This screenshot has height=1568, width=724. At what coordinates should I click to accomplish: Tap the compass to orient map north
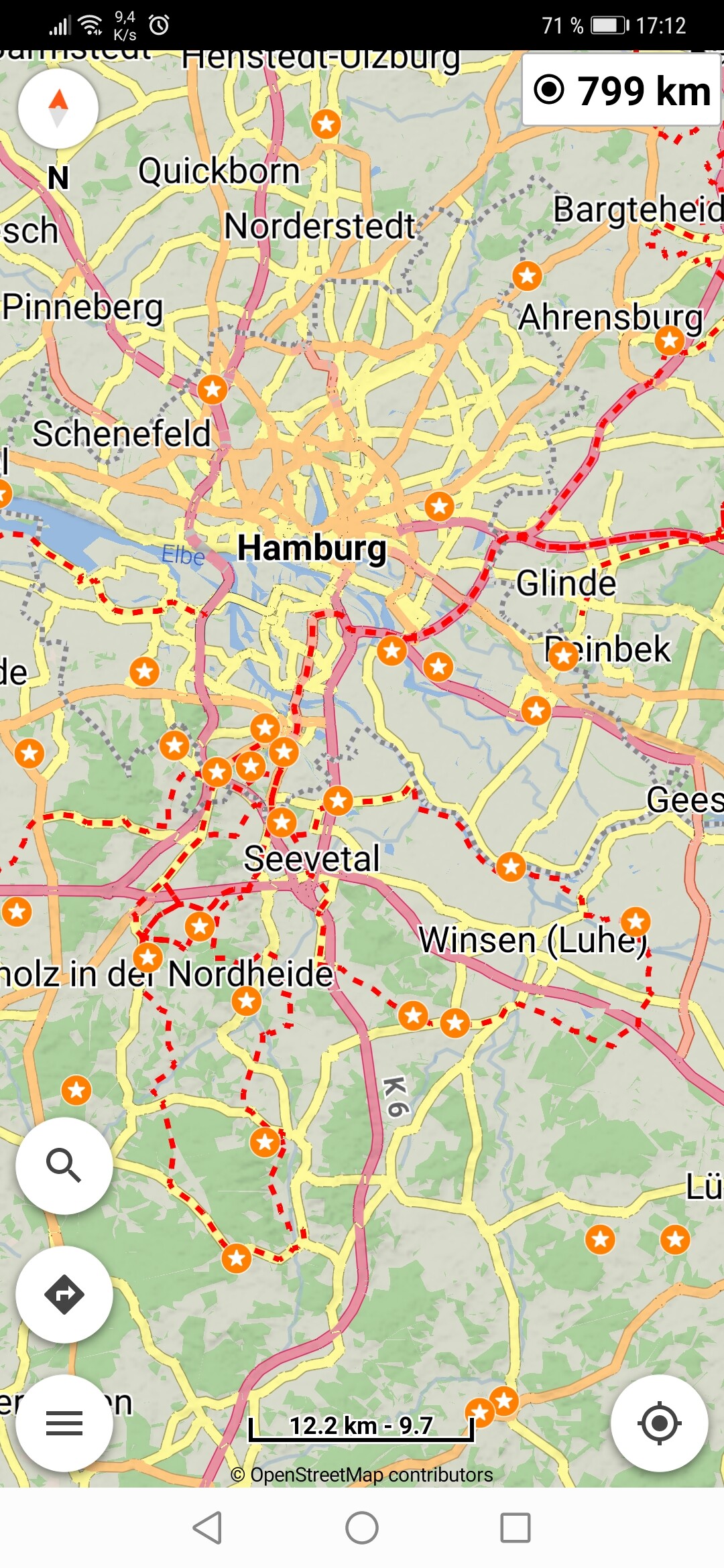point(58,108)
